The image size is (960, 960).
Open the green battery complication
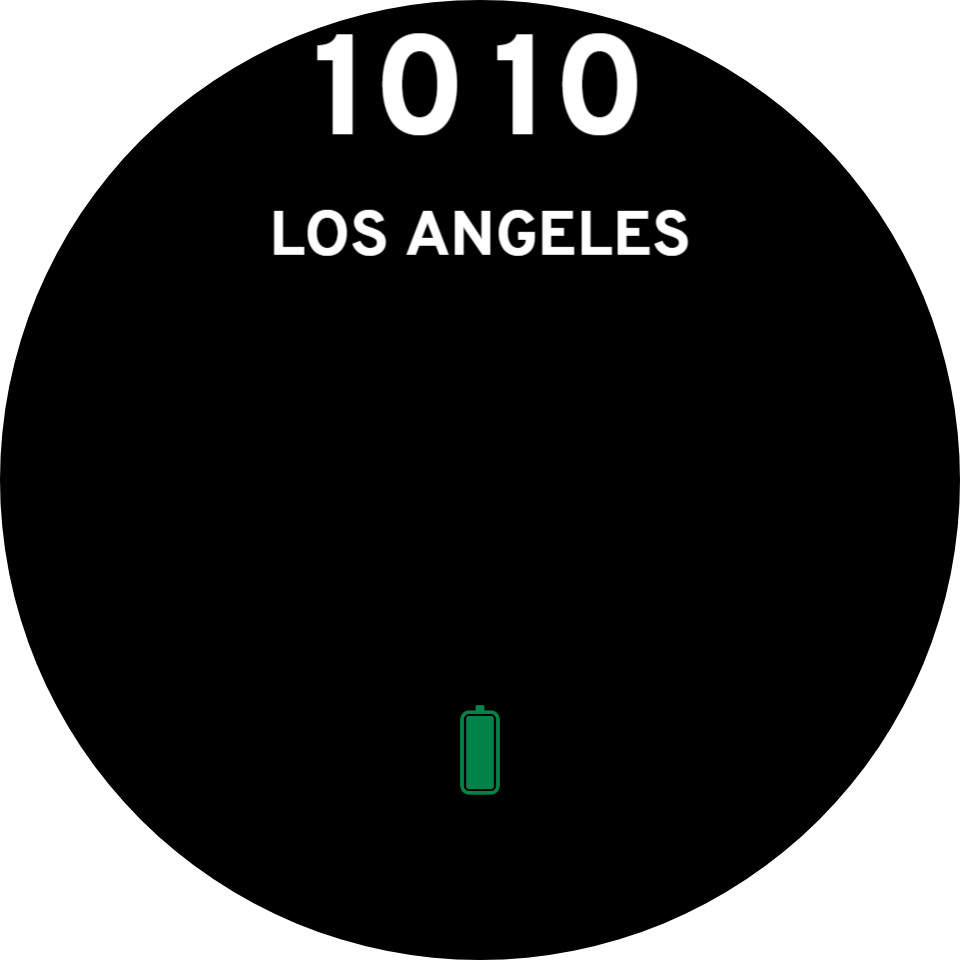coord(480,750)
